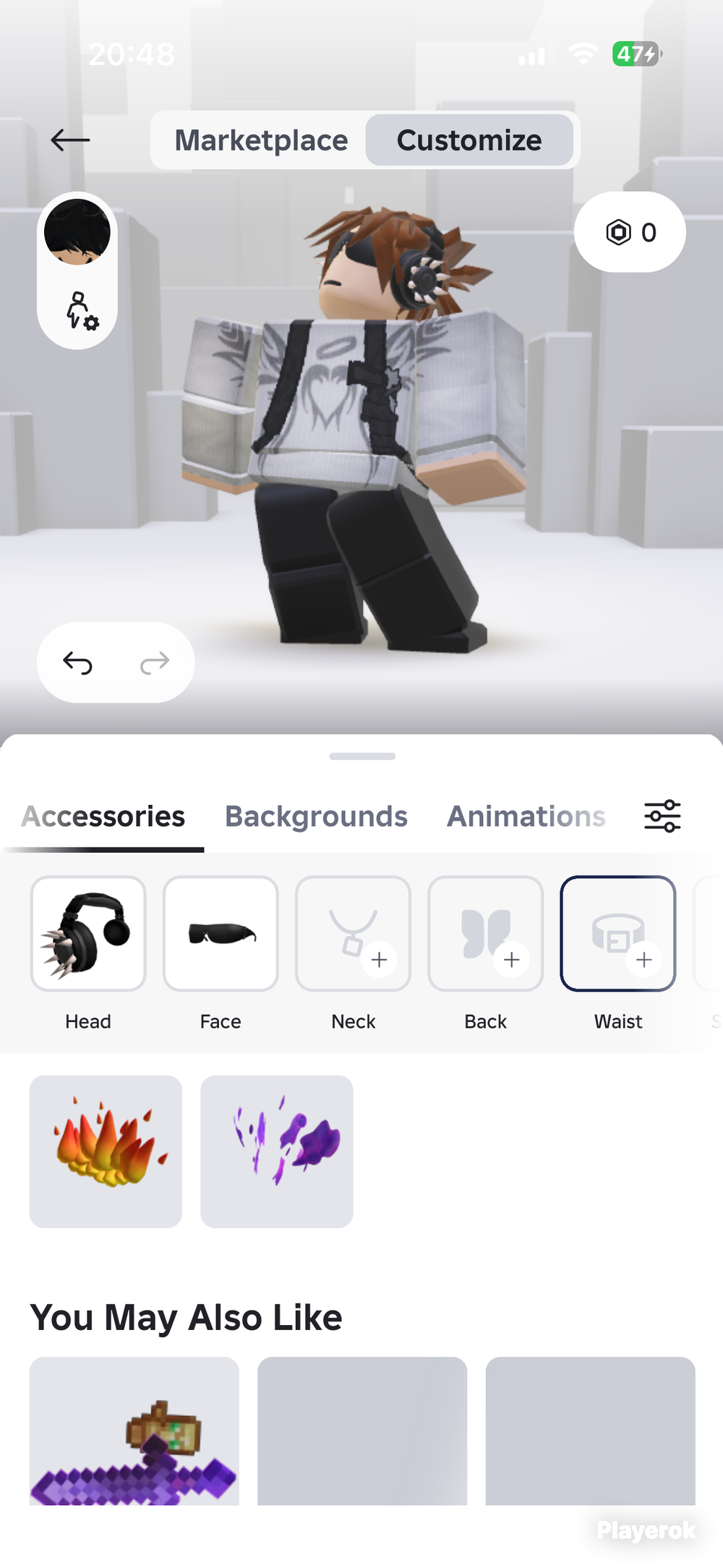Equip the purple flames item
Viewport: 723px width, 1568px height.
click(277, 1151)
